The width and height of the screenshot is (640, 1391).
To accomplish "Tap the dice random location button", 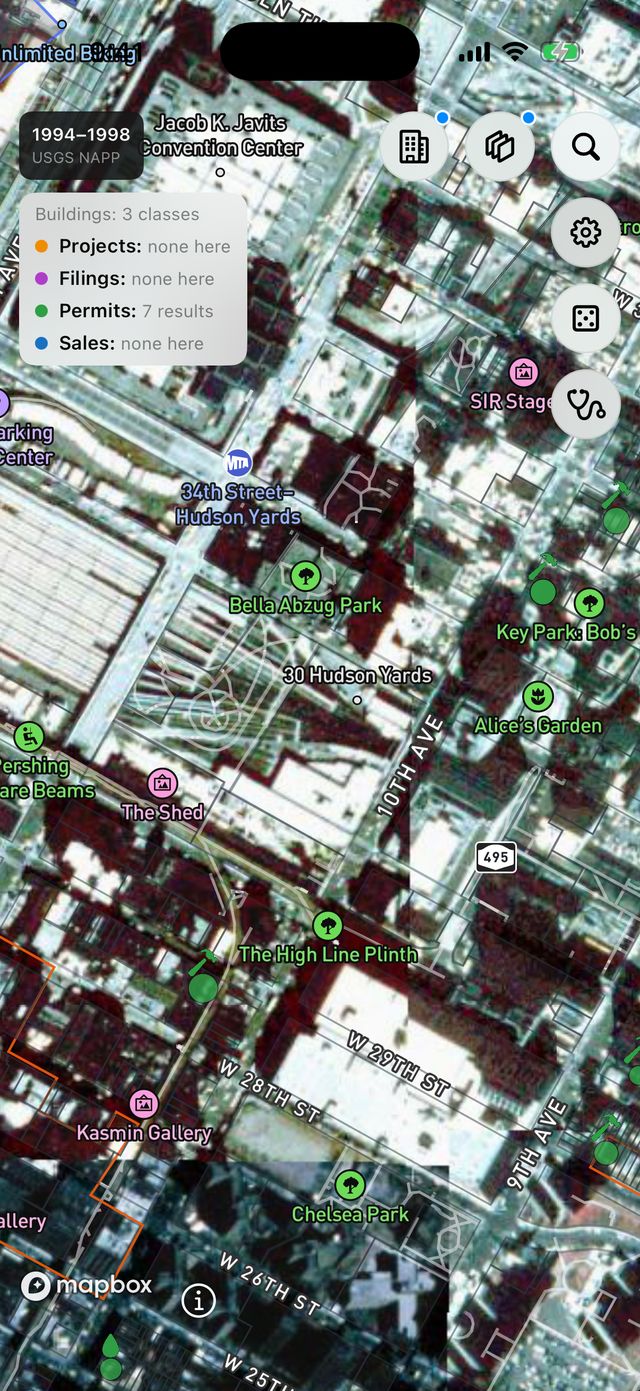I will [x=586, y=319].
